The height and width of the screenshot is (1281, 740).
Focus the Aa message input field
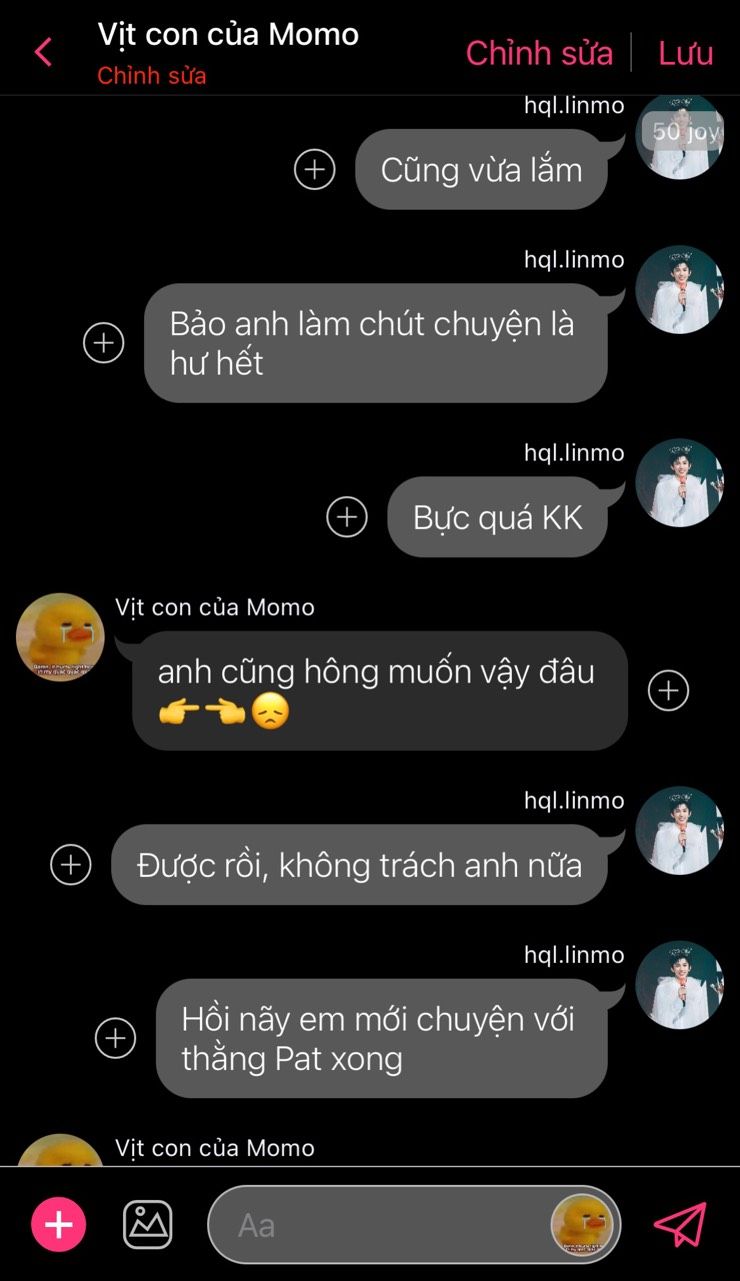coord(380,1225)
